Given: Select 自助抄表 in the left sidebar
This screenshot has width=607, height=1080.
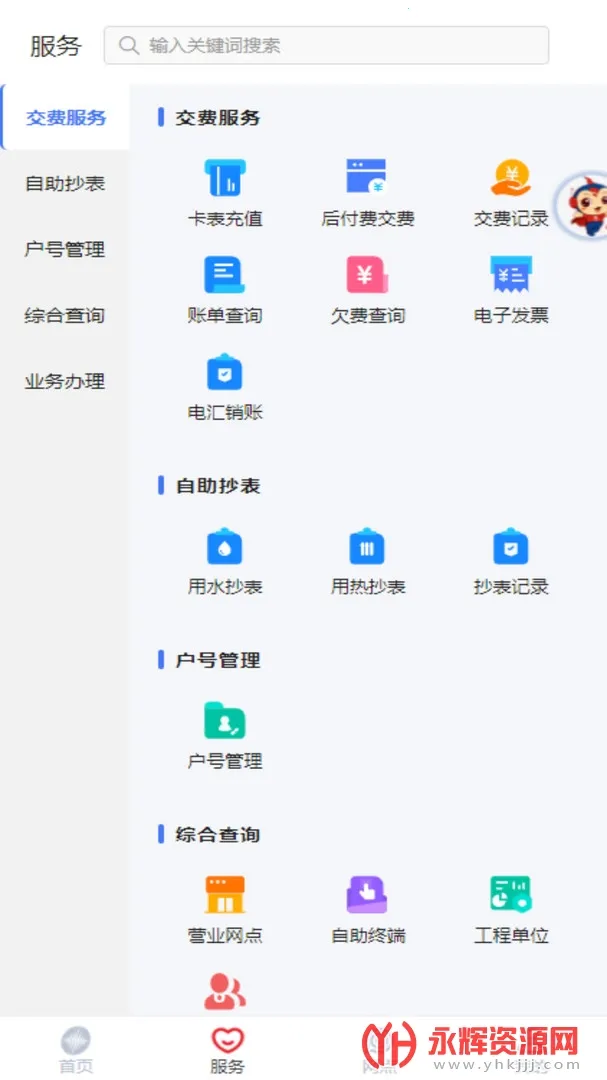Looking at the screenshot, I should (x=65, y=184).
